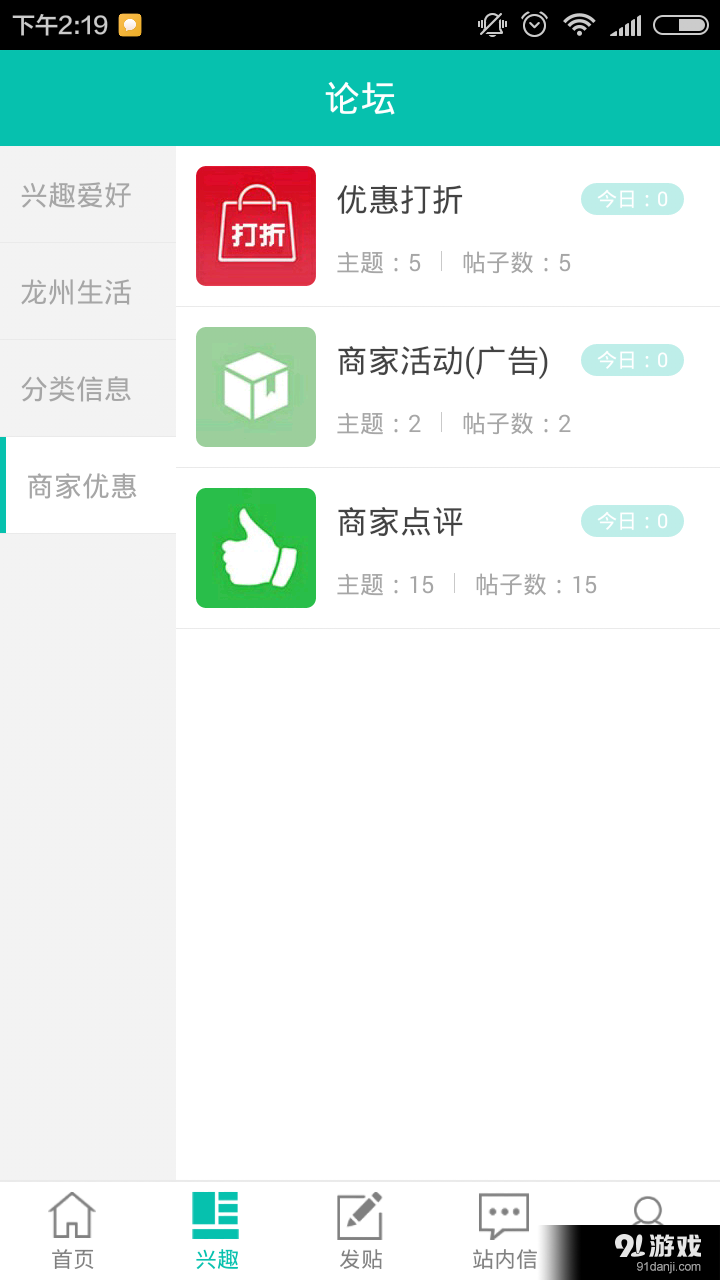This screenshot has width=720, height=1280.
Task: Tap the 主题:15 count under 商家点评
Action: pyautogui.click(x=385, y=584)
